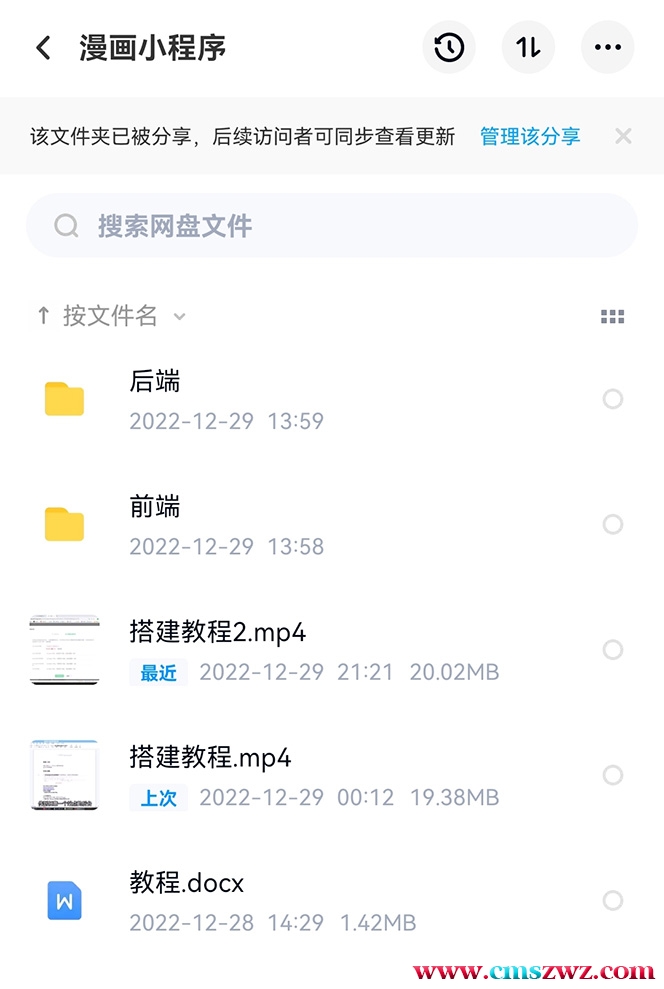Select the 后端 folder checkbox
This screenshot has height=989, width=664.
(x=613, y=399)
